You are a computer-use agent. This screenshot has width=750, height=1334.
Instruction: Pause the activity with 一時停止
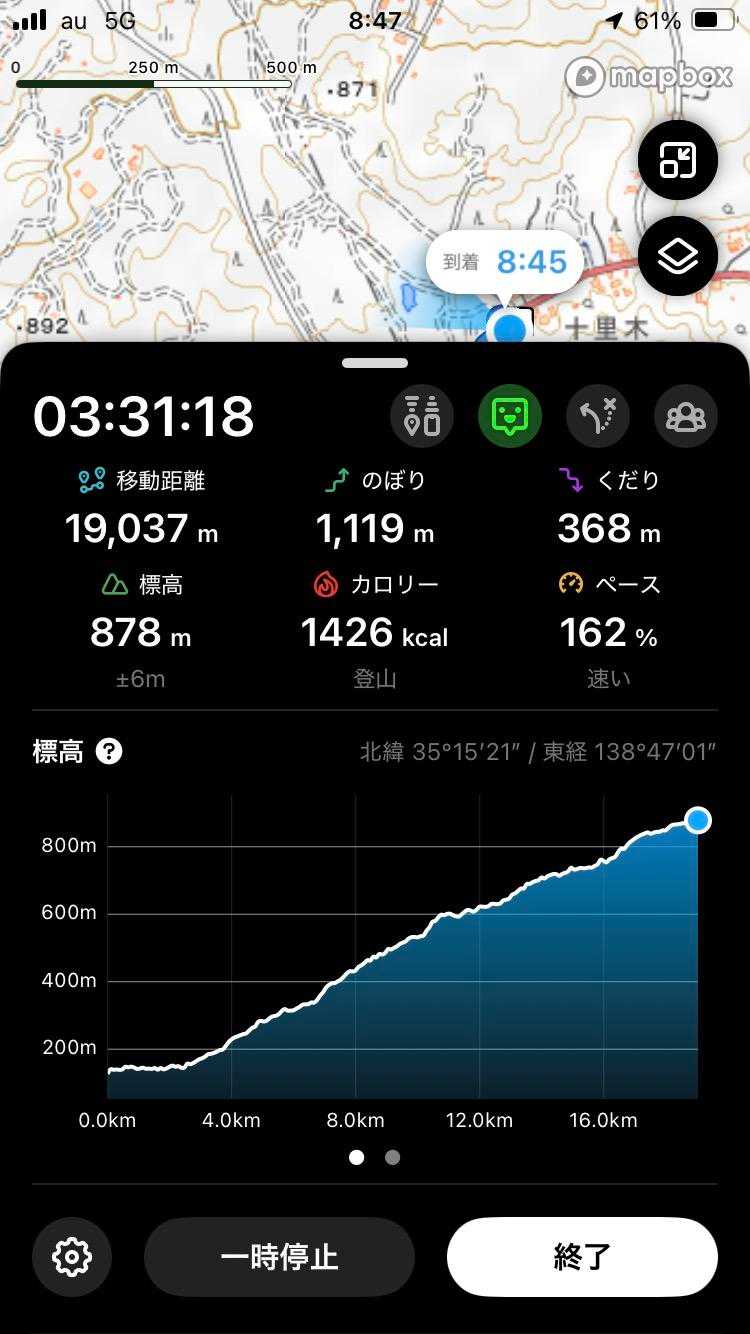tap(279, 1257)
